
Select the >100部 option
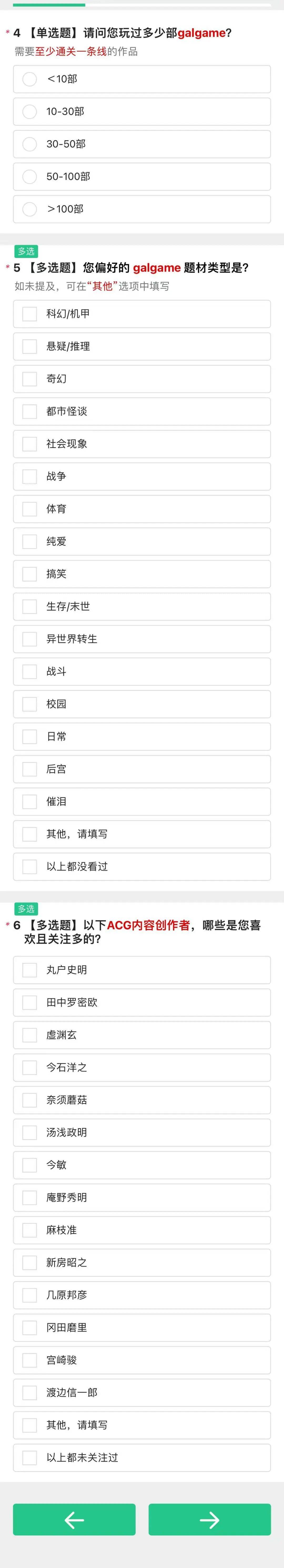tap(30, 209)
